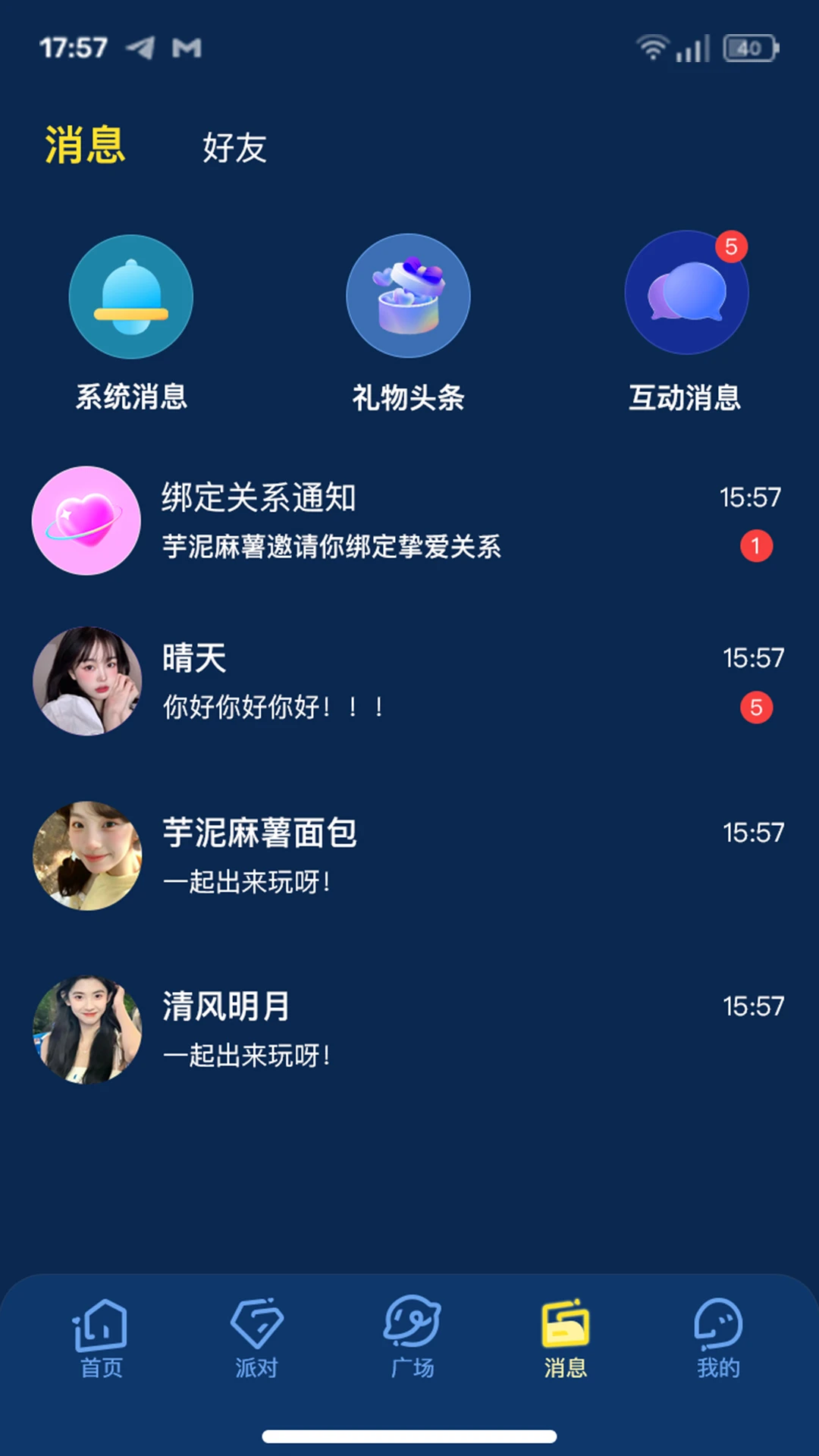Tap the pink heart avatar of 绑定关系通知
This screenshot has height=1456, width=819.
point(86,520)
